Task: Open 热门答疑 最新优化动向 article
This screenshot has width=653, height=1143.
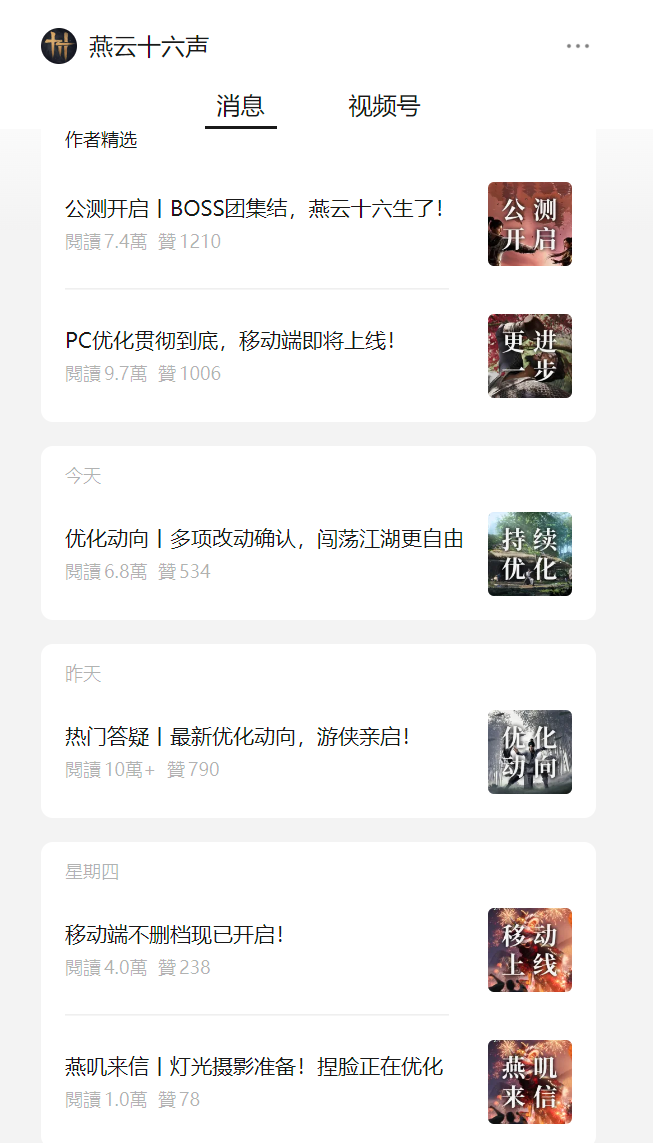Action: click(238, 738)
